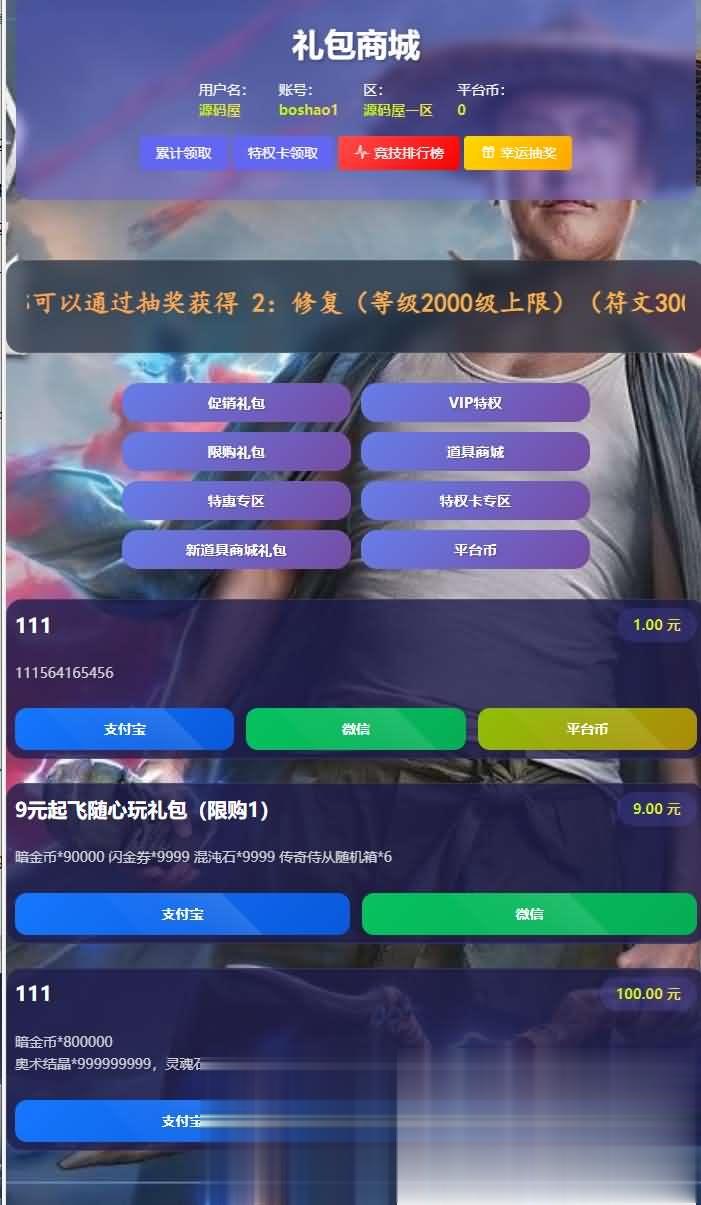Open 竞技排行榜 ranking
Screen dimensions: 701x1205
(399, 153)
